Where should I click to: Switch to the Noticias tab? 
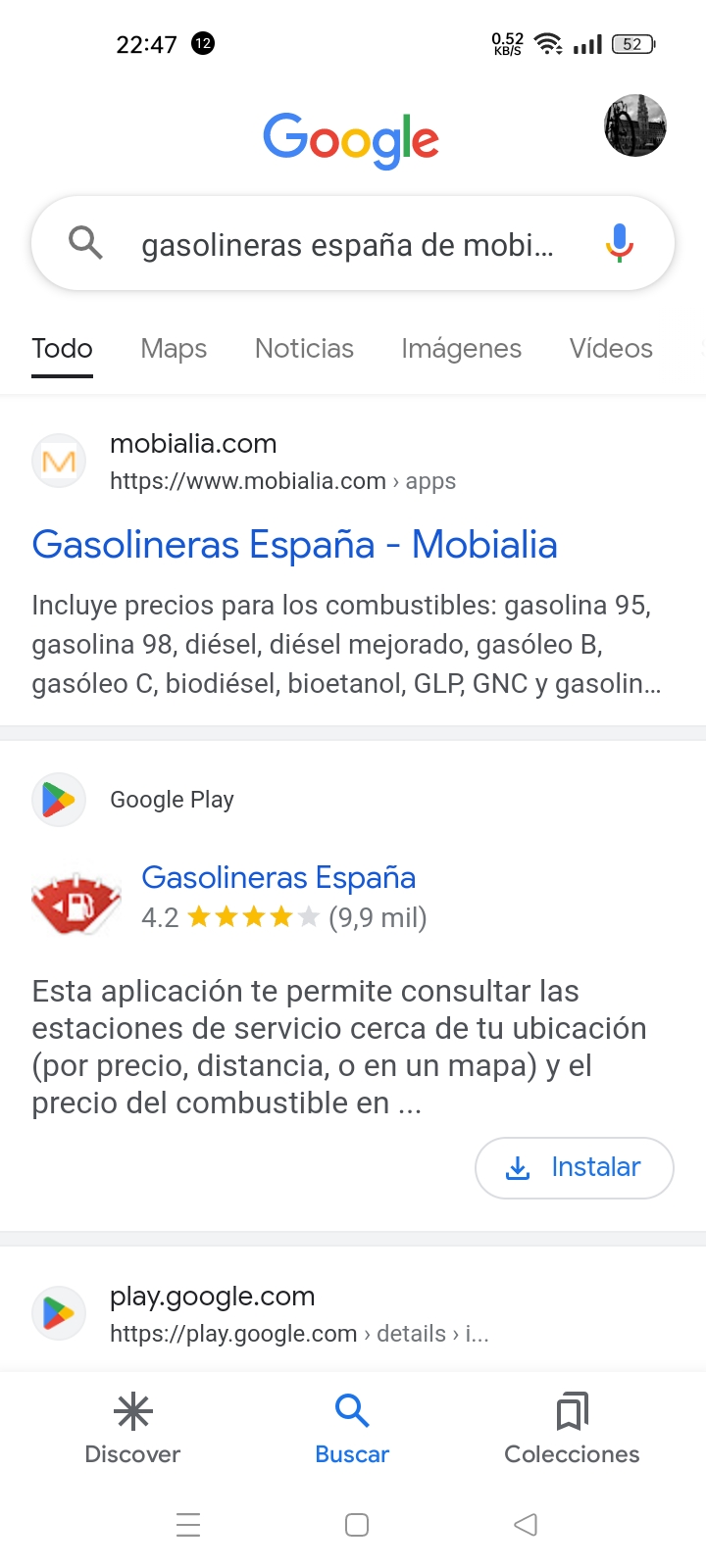click(x=304, y=349)
